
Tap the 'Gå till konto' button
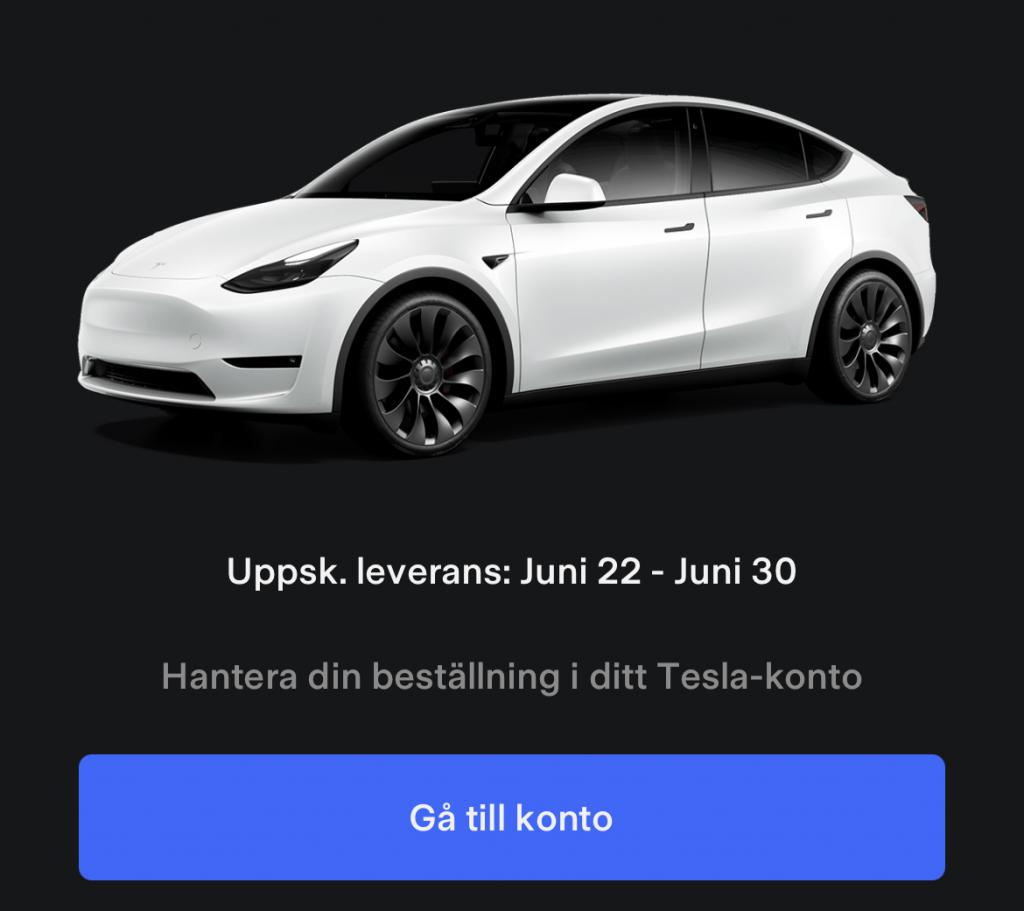(511, 817)
